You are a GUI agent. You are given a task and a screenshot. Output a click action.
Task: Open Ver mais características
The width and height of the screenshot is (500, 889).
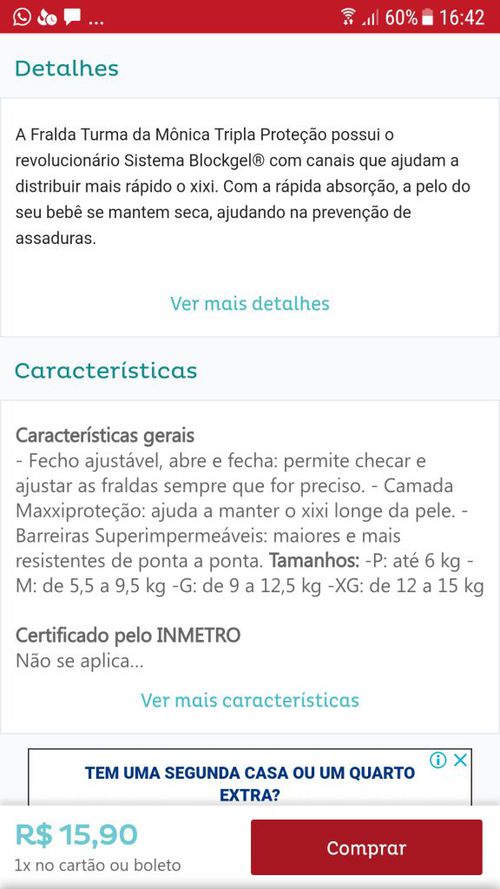[249, 700]
